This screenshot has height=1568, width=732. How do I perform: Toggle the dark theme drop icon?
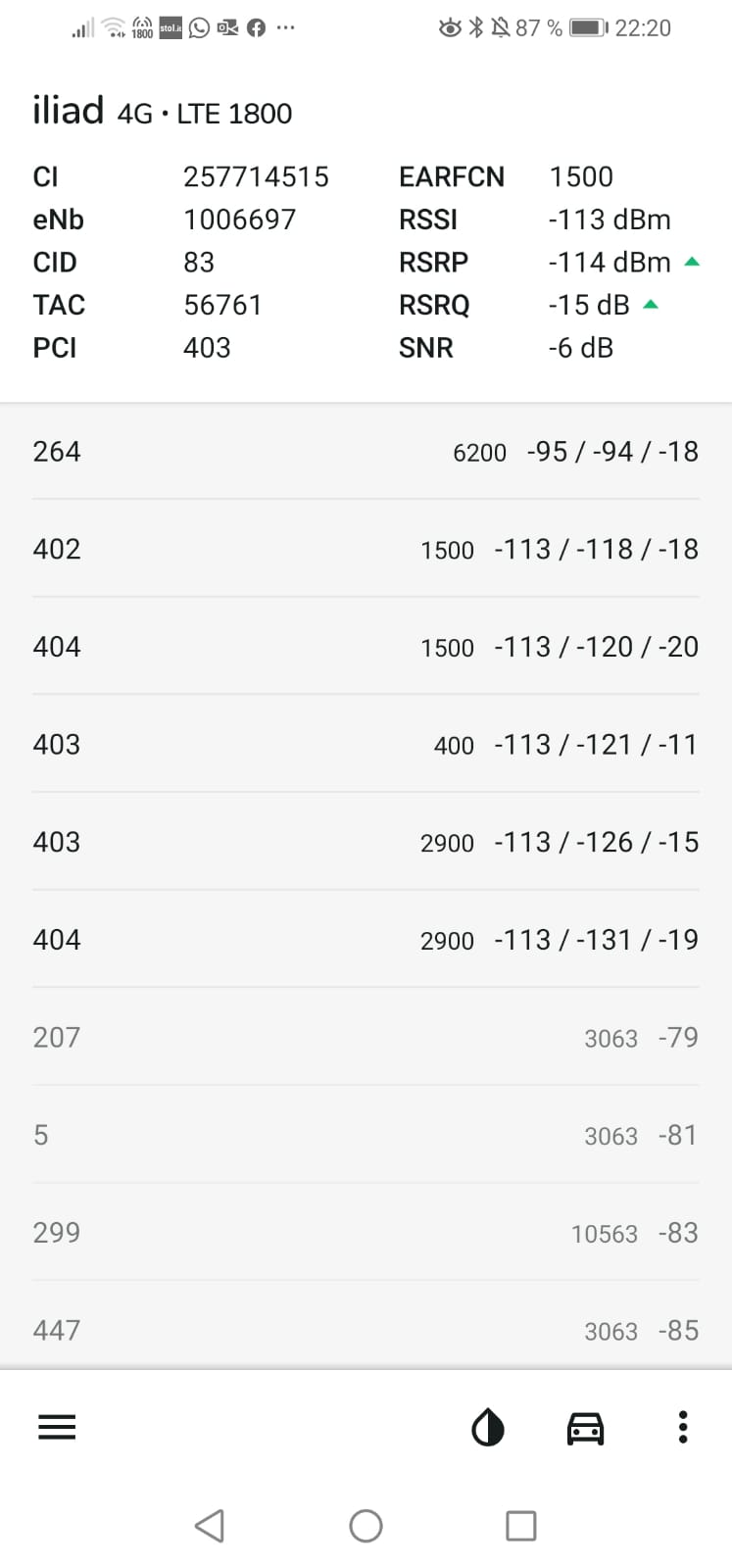[x=488, y=1427]
